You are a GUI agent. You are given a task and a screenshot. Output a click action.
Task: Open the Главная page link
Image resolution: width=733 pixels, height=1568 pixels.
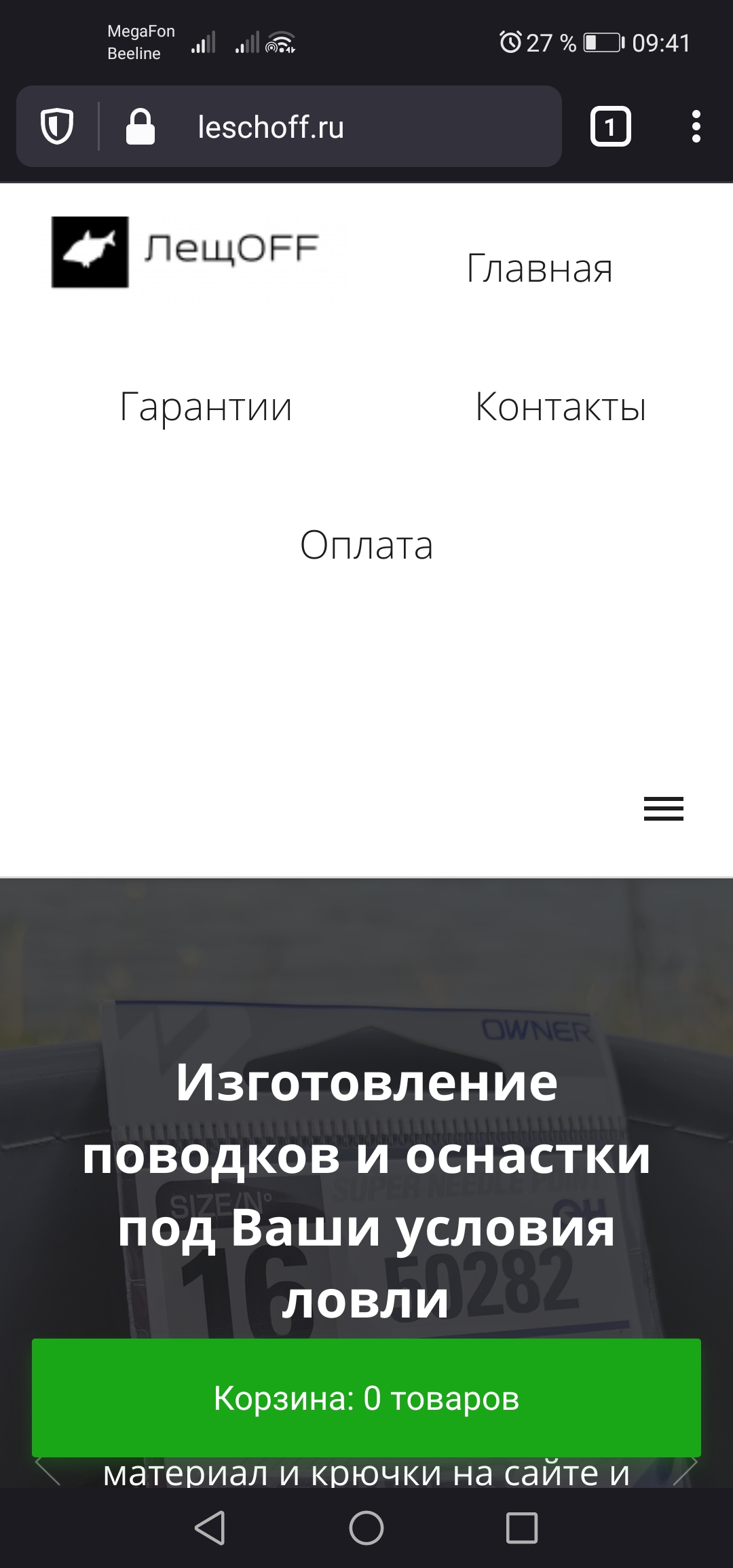click(540, 268)
